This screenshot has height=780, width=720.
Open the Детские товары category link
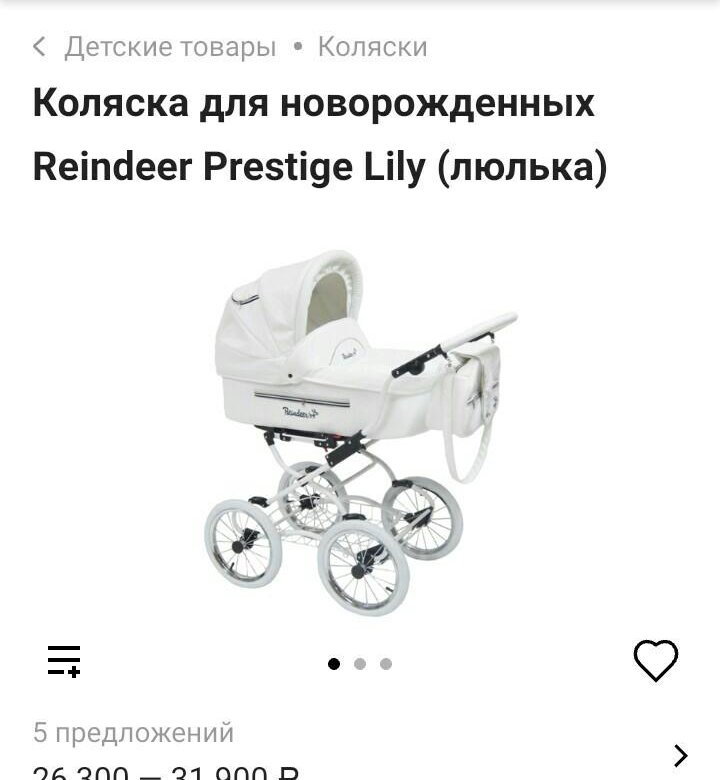tap(170, 47)
